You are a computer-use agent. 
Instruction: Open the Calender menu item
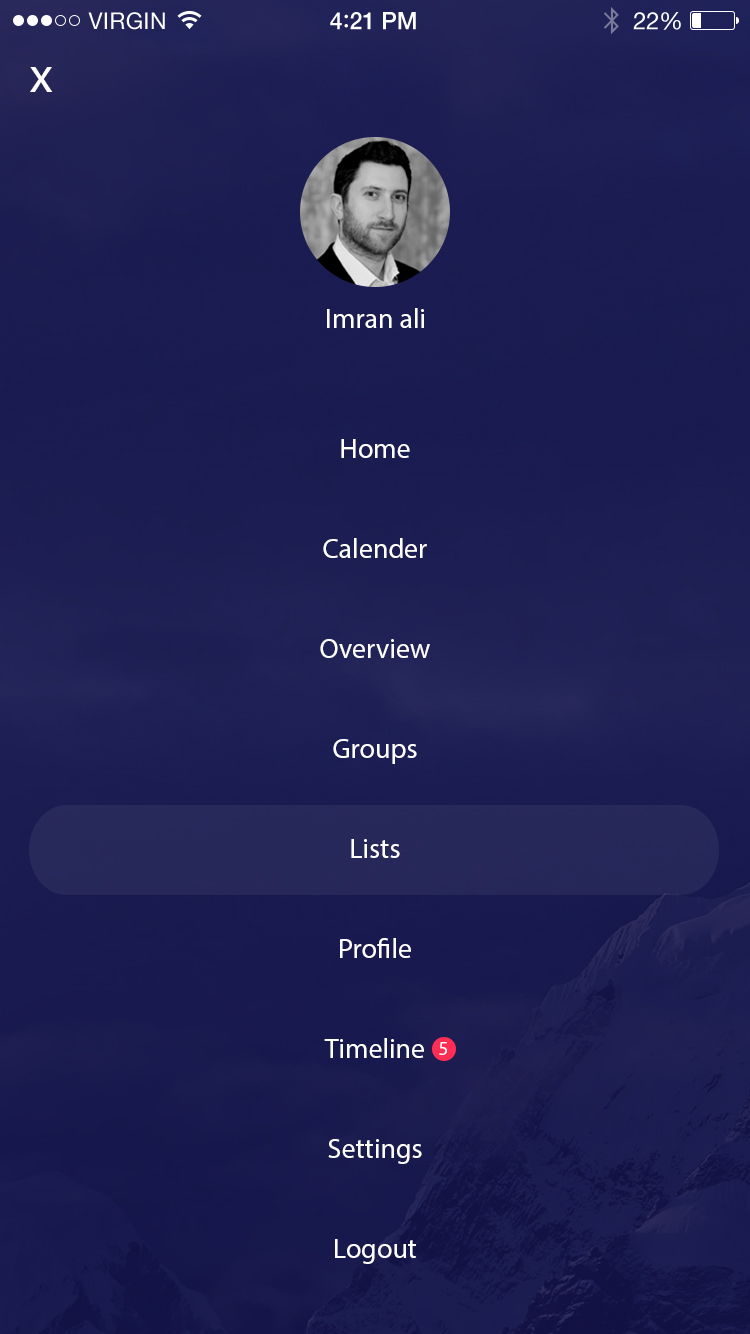click(x=375, y=549)
